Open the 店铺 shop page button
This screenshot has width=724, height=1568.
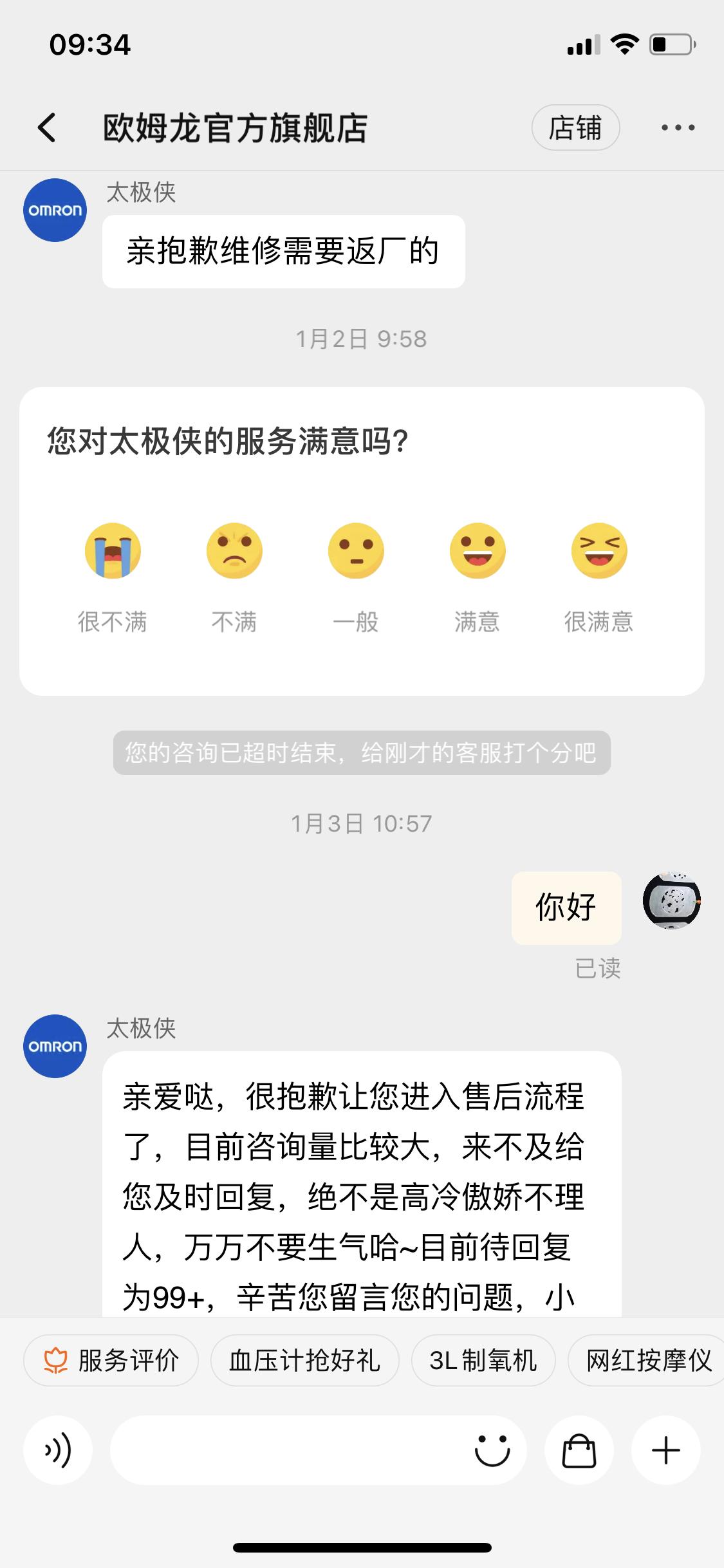pos(576,127)
